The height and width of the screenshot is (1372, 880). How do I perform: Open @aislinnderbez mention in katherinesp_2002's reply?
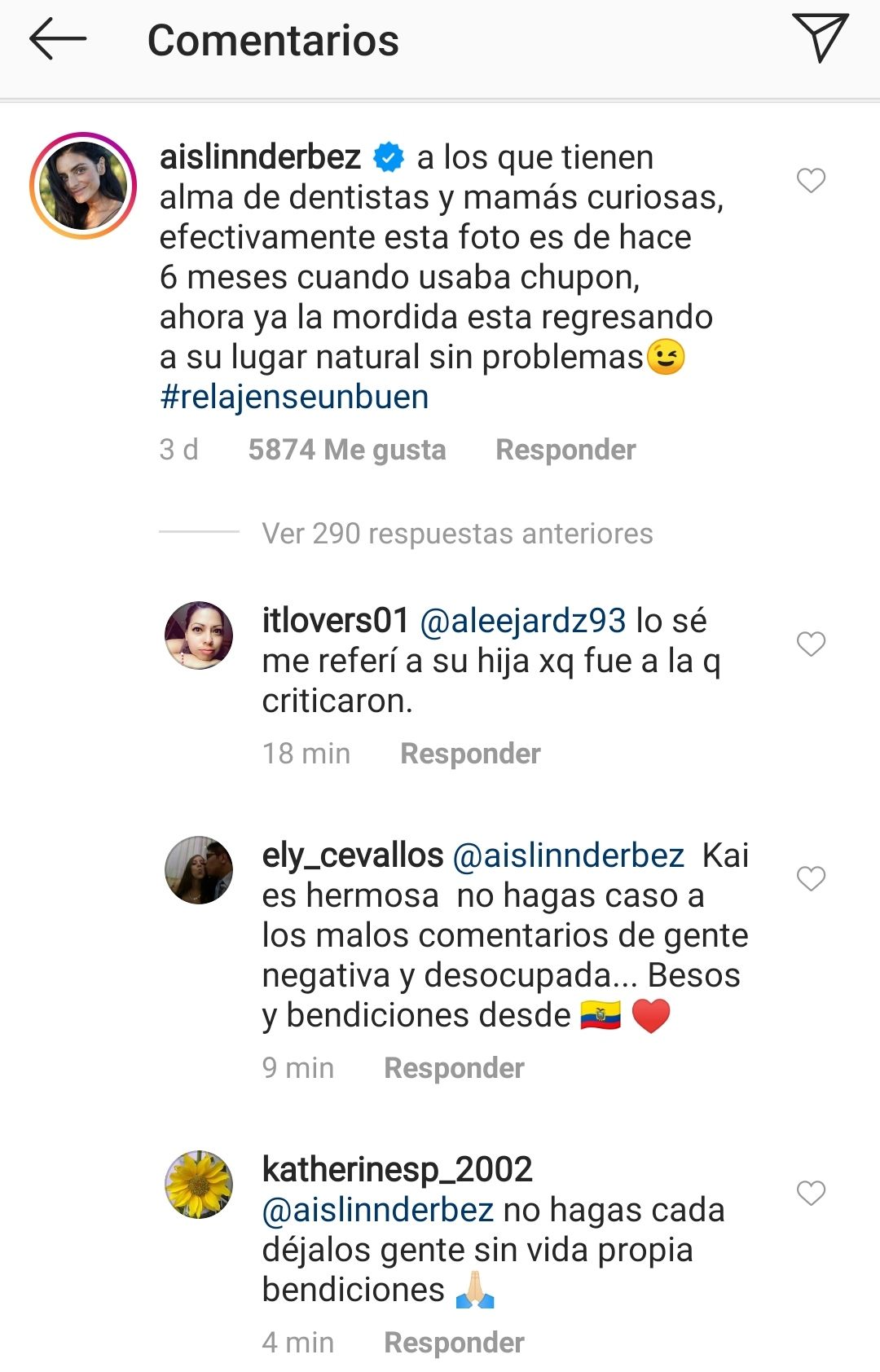378,1210
